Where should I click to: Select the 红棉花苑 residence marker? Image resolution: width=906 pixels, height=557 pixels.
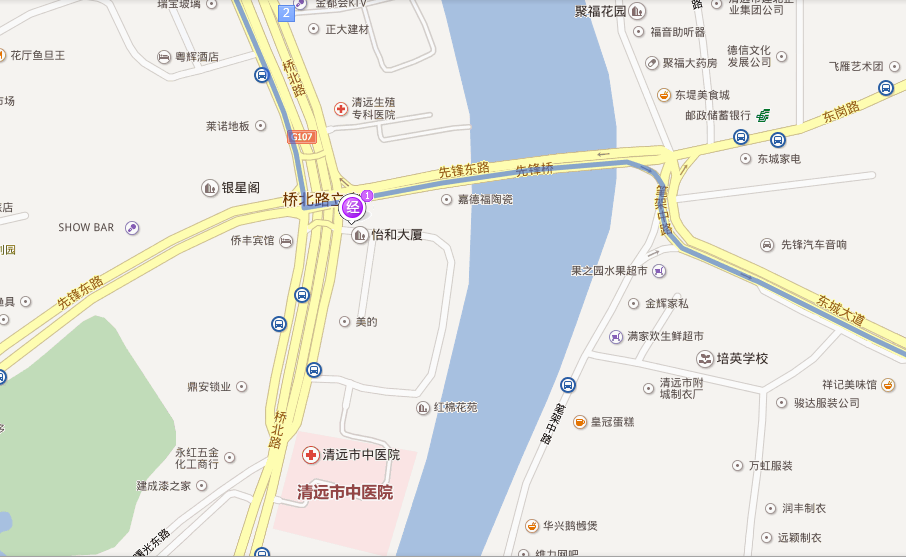pos(422,408)
